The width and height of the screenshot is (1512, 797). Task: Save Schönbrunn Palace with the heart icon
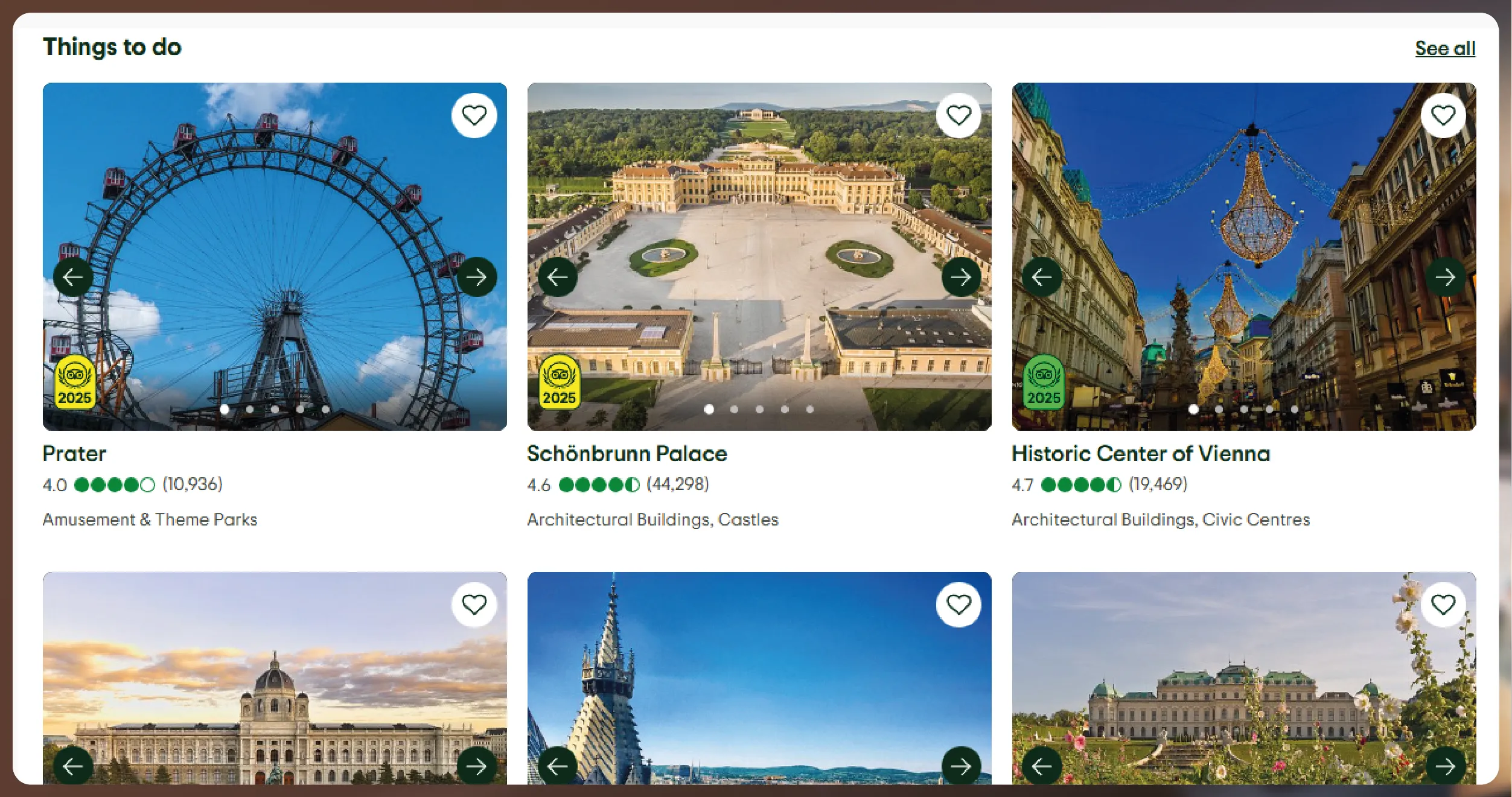959,115
